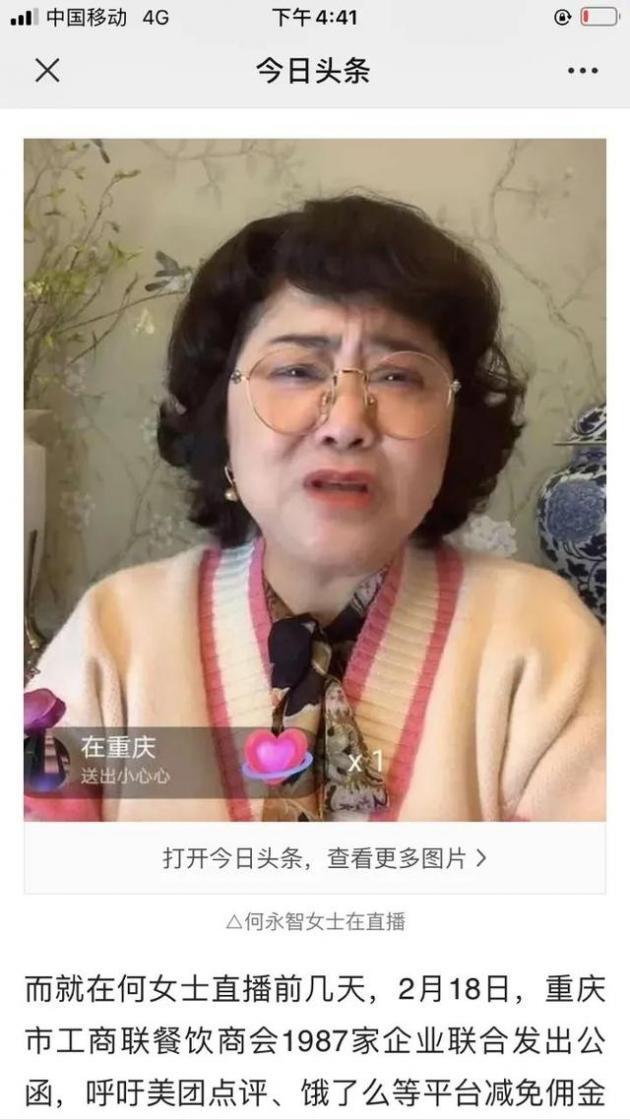
Task: Open the three-dot overflow menu
Action: [x=582, y=70]
